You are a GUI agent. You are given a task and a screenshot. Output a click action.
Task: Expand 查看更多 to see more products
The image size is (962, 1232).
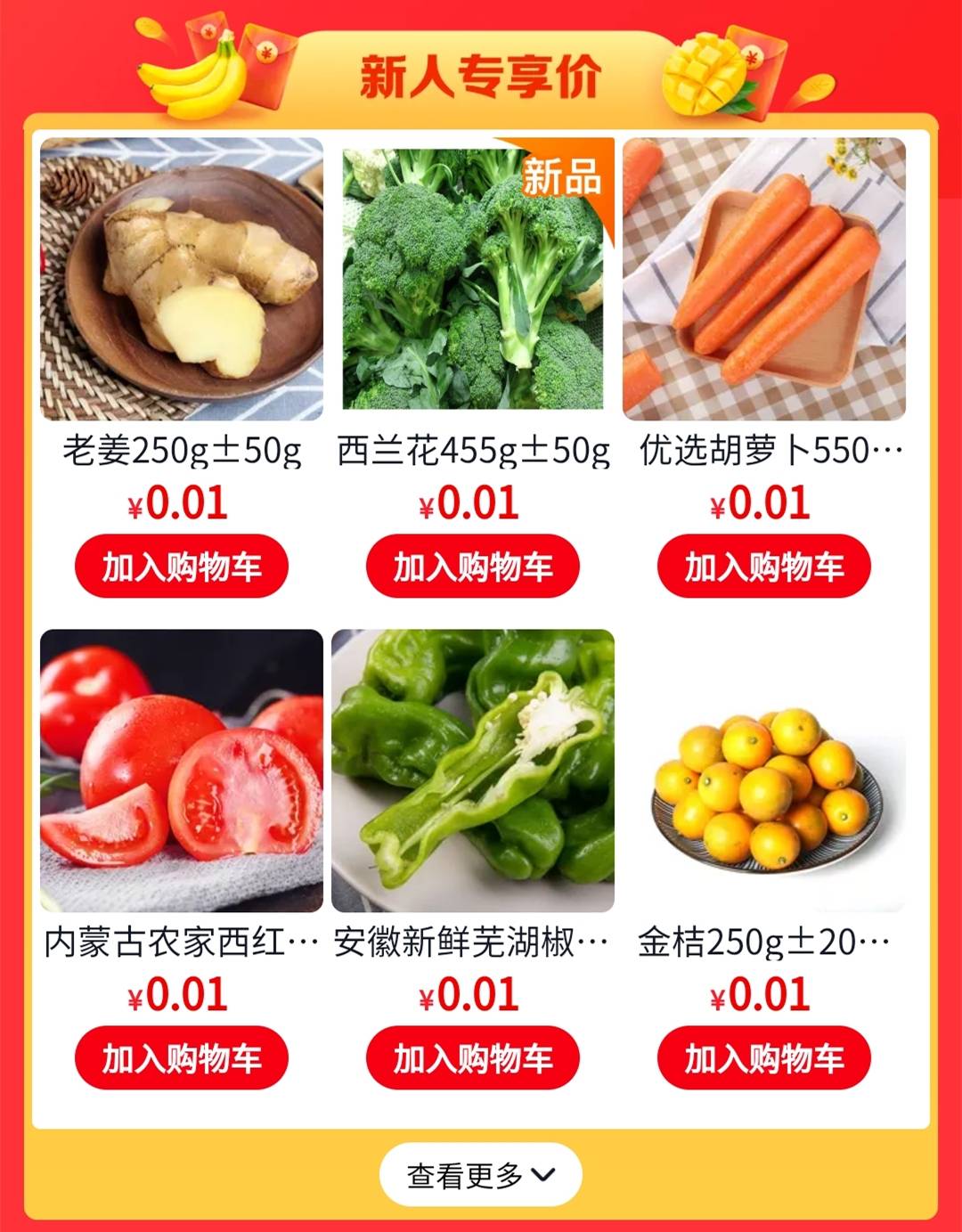tap(481, 1172)
